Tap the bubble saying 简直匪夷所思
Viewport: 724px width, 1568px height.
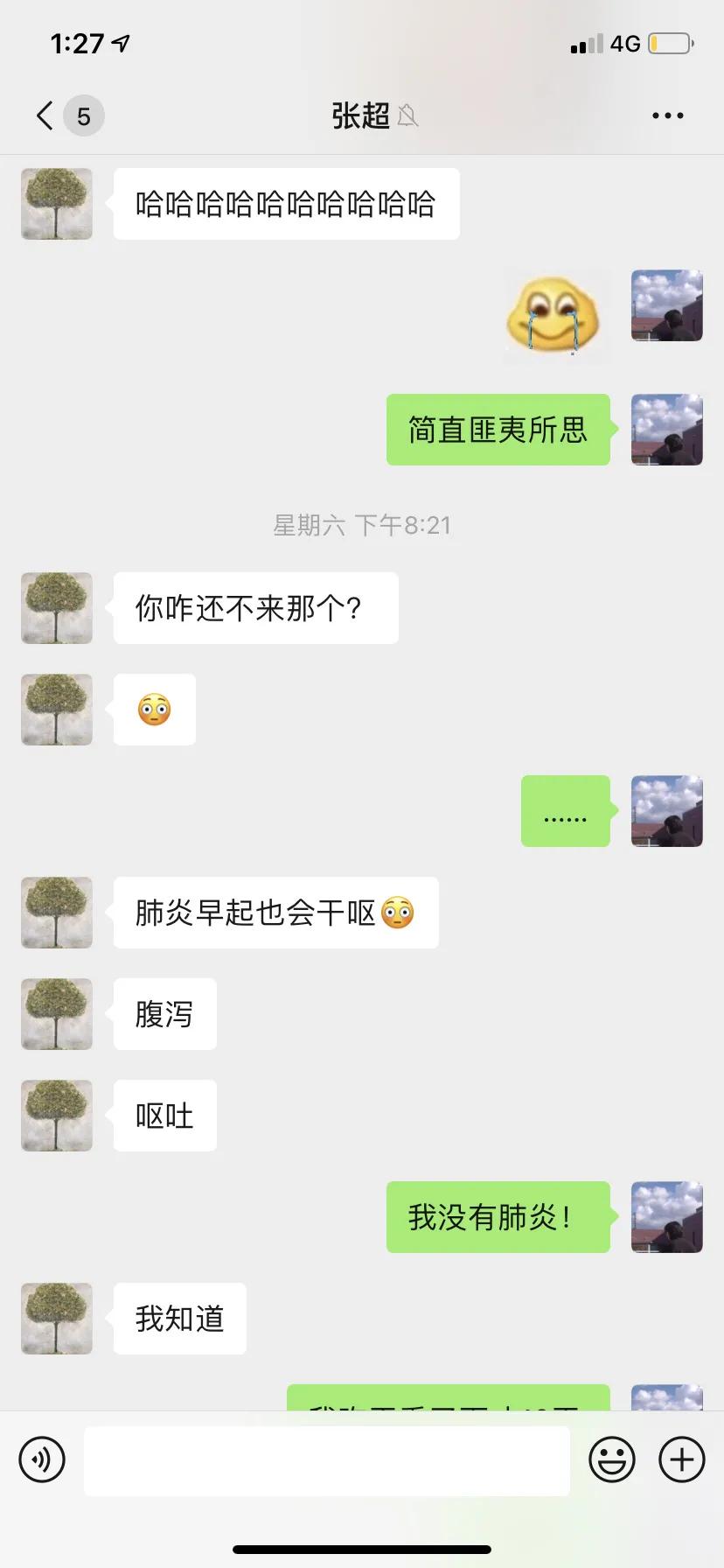pyautogui.click(x=498, y=430)
